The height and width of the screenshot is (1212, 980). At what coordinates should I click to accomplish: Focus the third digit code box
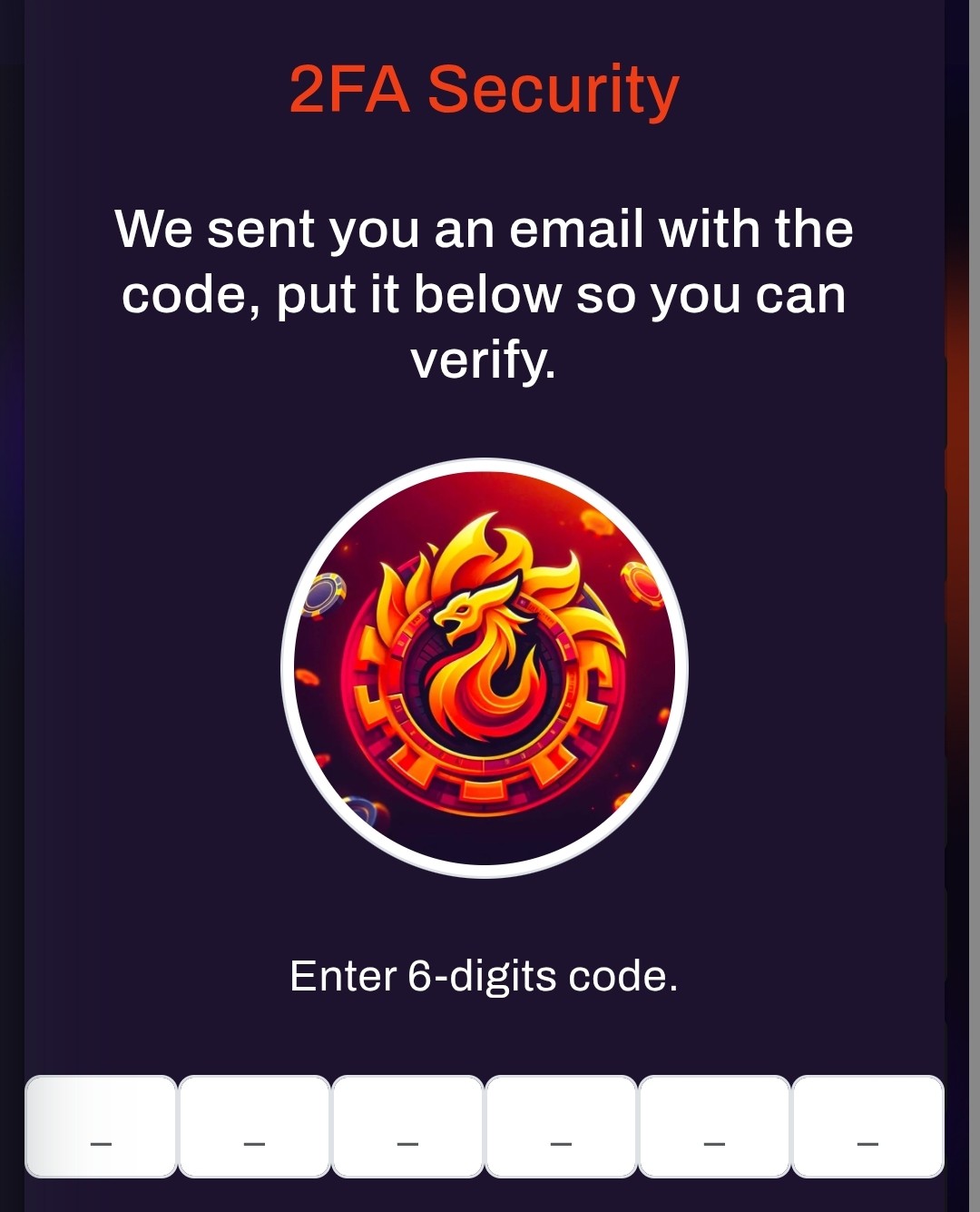point(407,1126)
